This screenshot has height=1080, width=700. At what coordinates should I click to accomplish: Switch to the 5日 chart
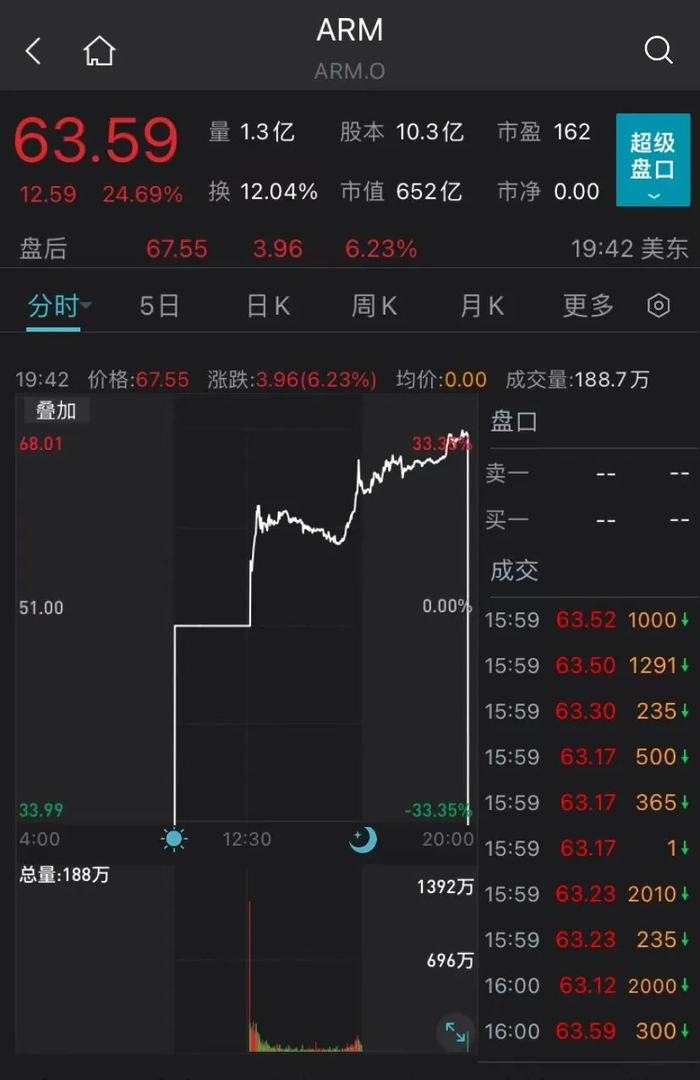coord(159,306)
